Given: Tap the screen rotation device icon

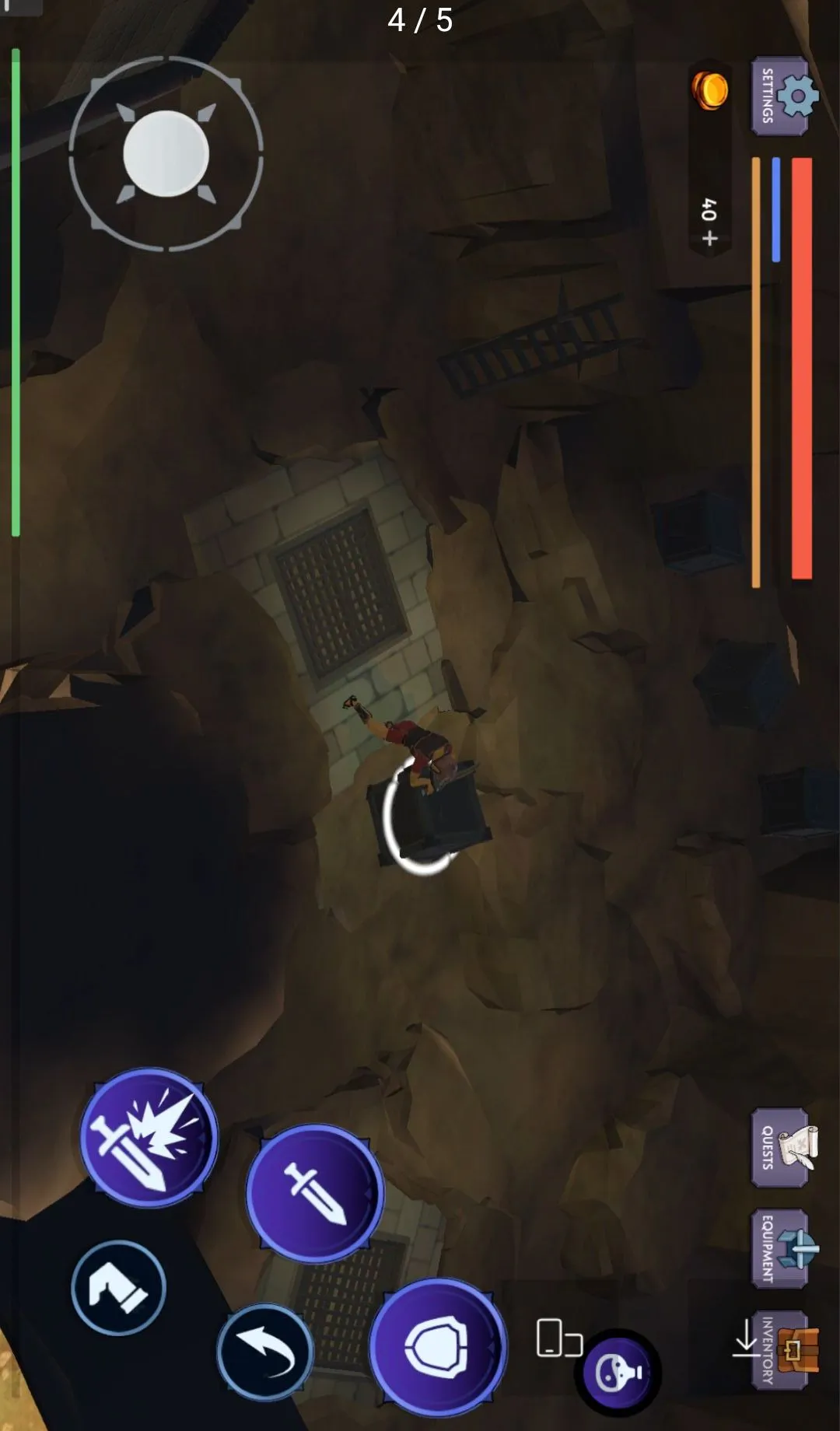Looking at the screenshot, I should tap(559, 1338).
